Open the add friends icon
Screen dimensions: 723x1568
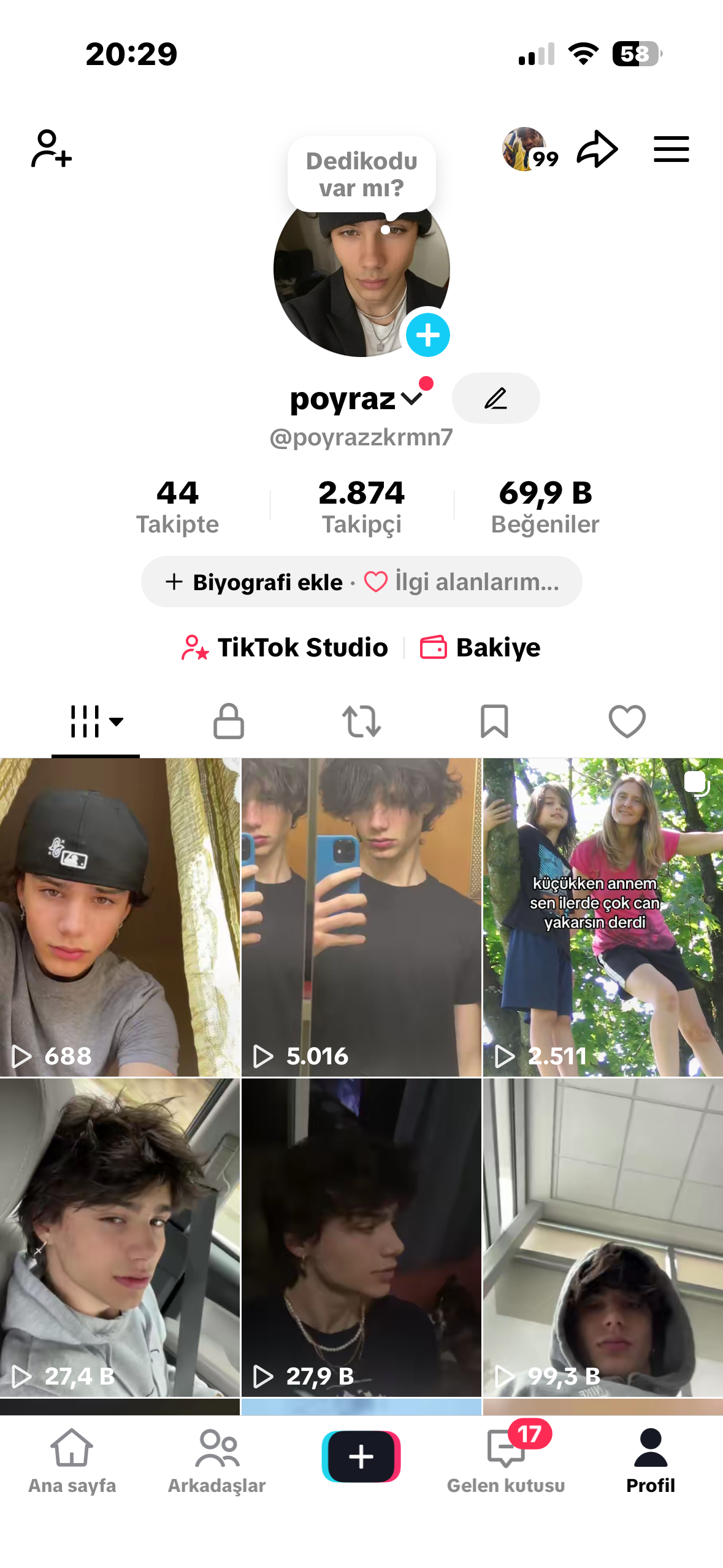[52, 148]
